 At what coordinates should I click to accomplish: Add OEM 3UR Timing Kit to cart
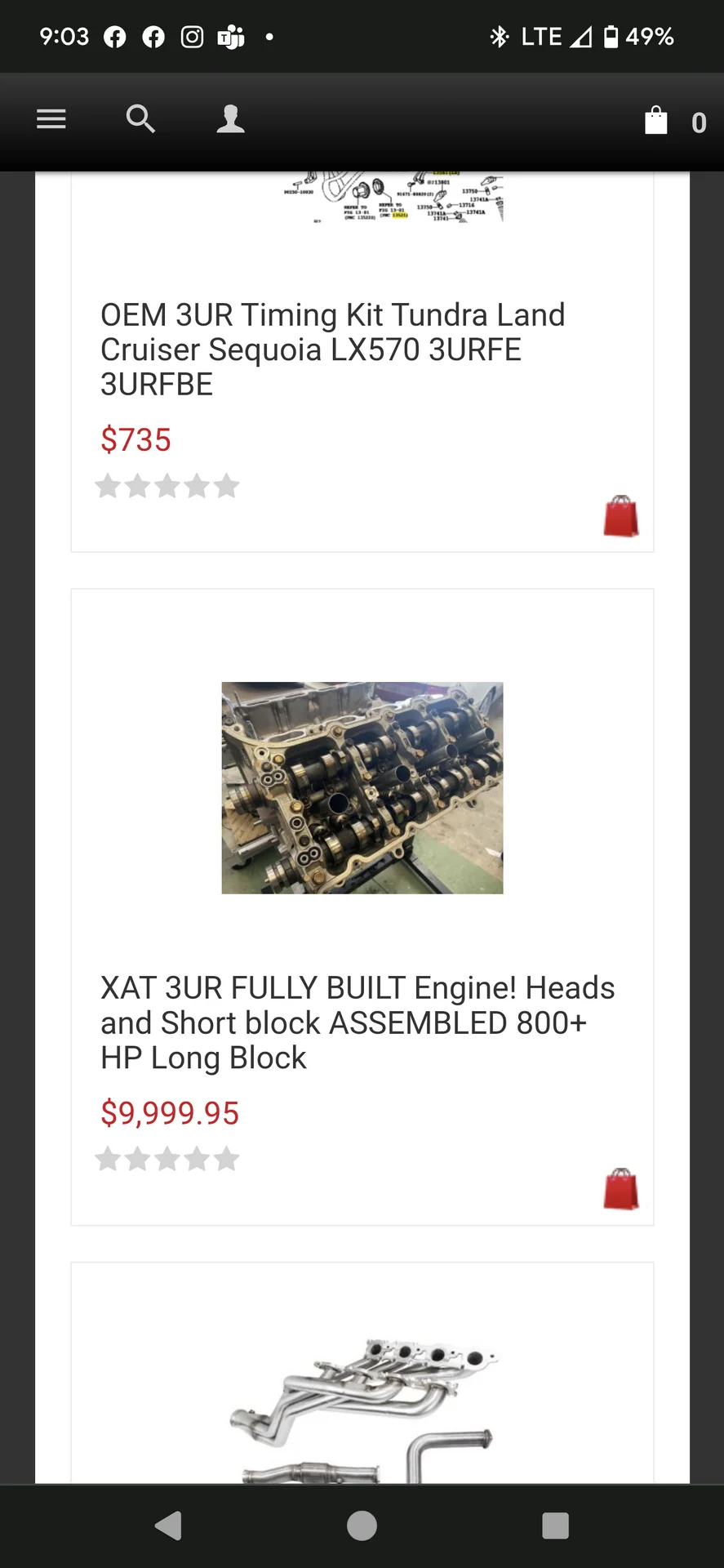click(x=620, y=516)
